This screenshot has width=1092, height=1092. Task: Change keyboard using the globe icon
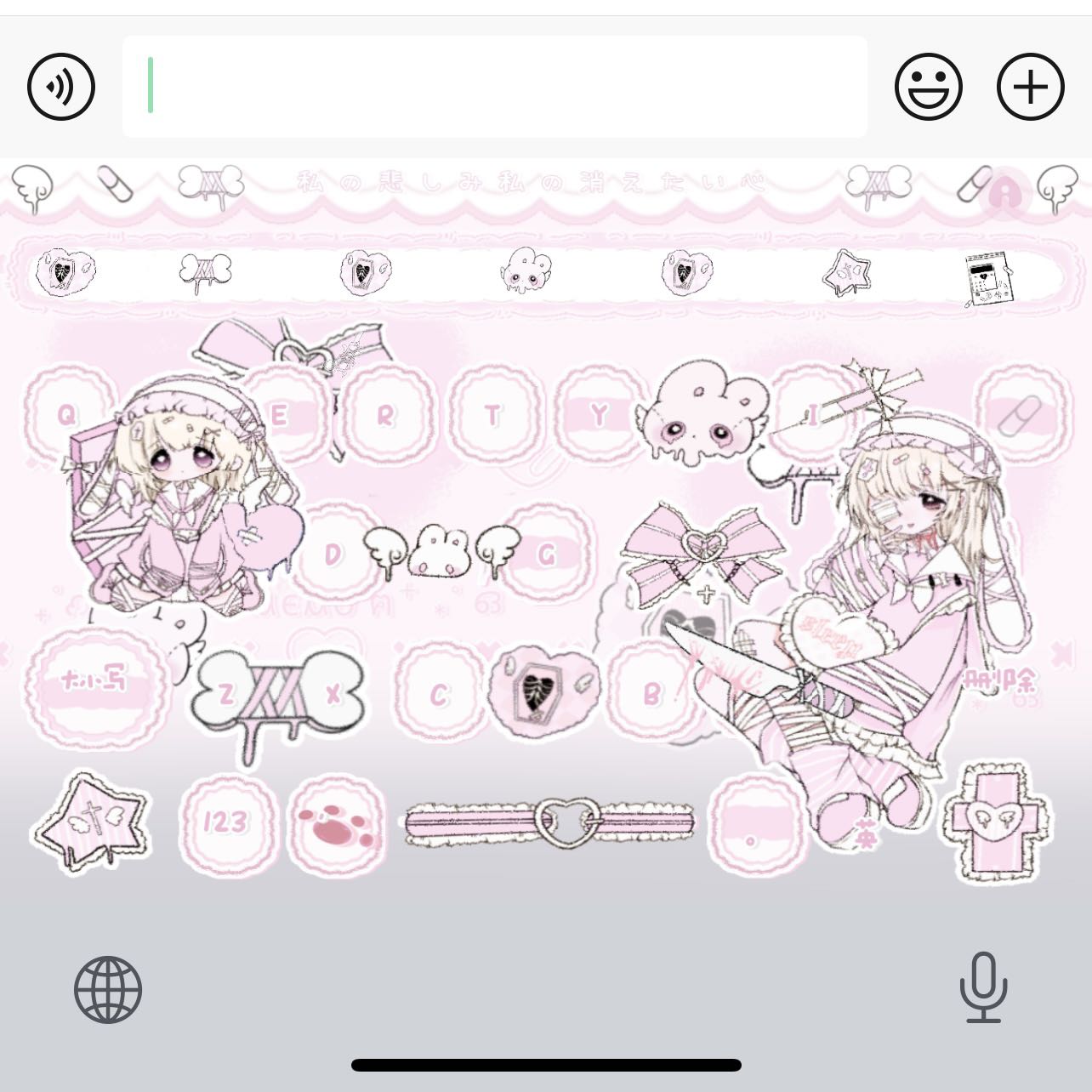(108, 989)
